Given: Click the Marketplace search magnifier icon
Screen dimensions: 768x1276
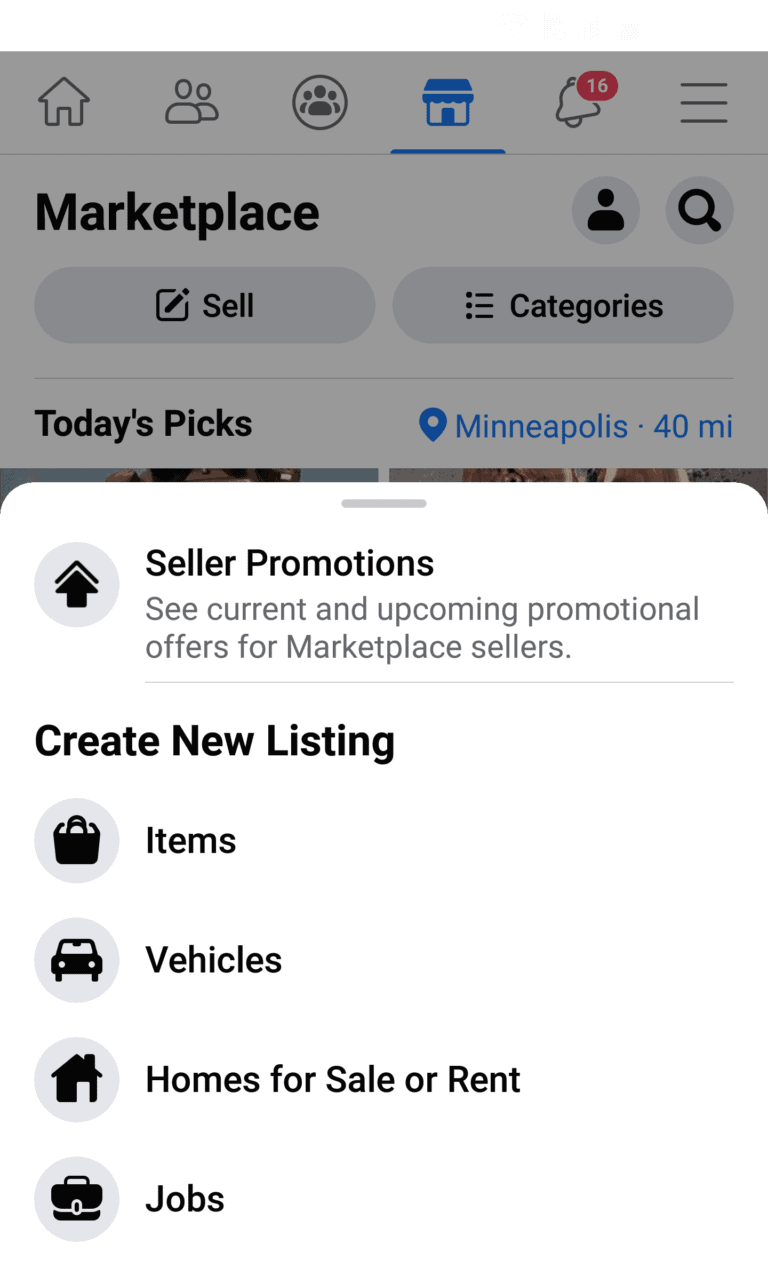Looking at the screenshot, I should click(x=699, y=211).
